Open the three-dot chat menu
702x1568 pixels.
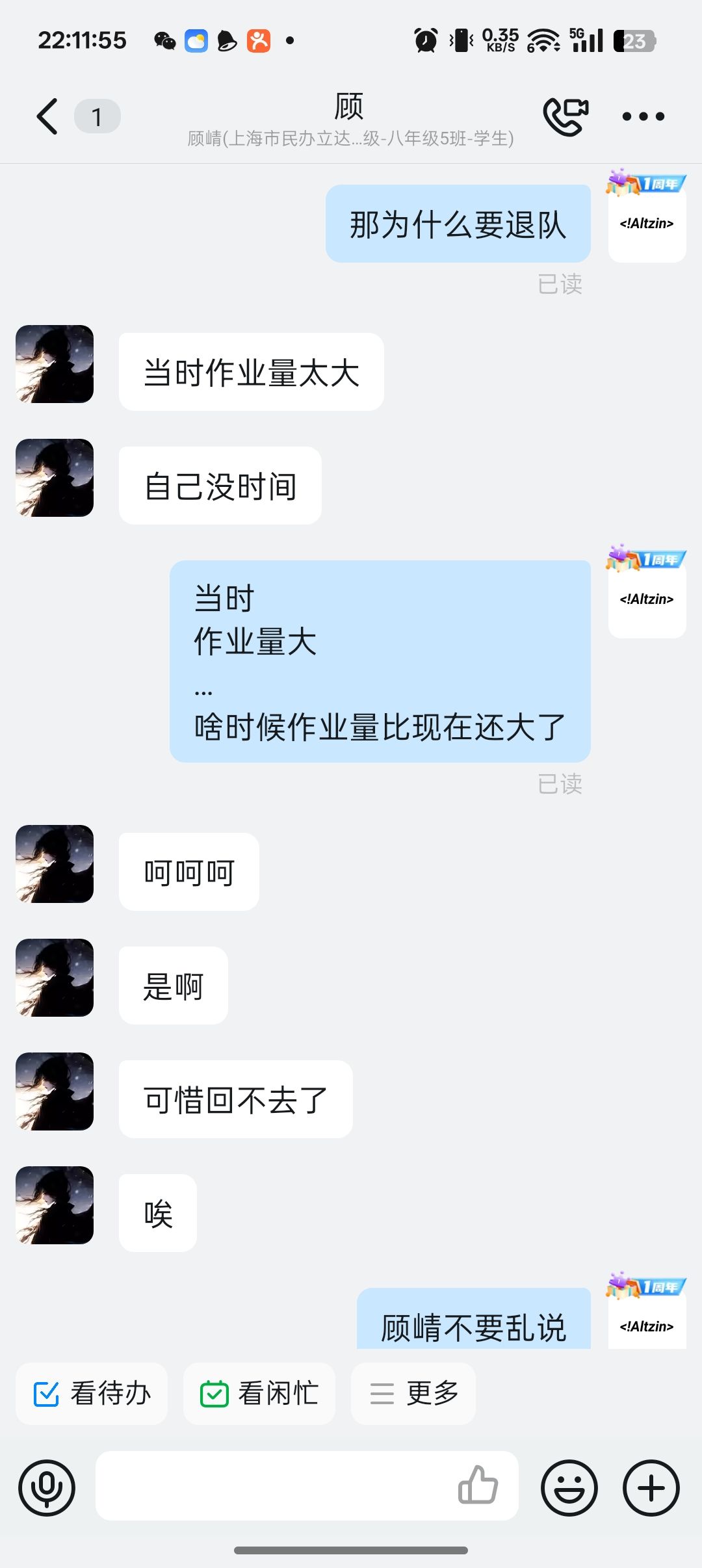(643, 116)
